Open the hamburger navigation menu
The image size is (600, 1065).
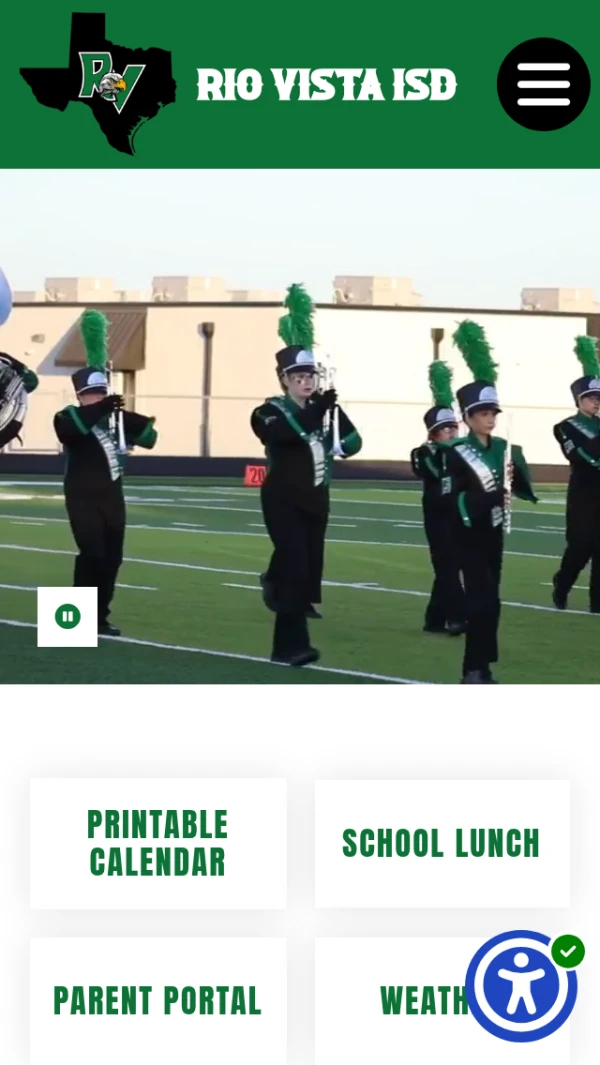543,84
